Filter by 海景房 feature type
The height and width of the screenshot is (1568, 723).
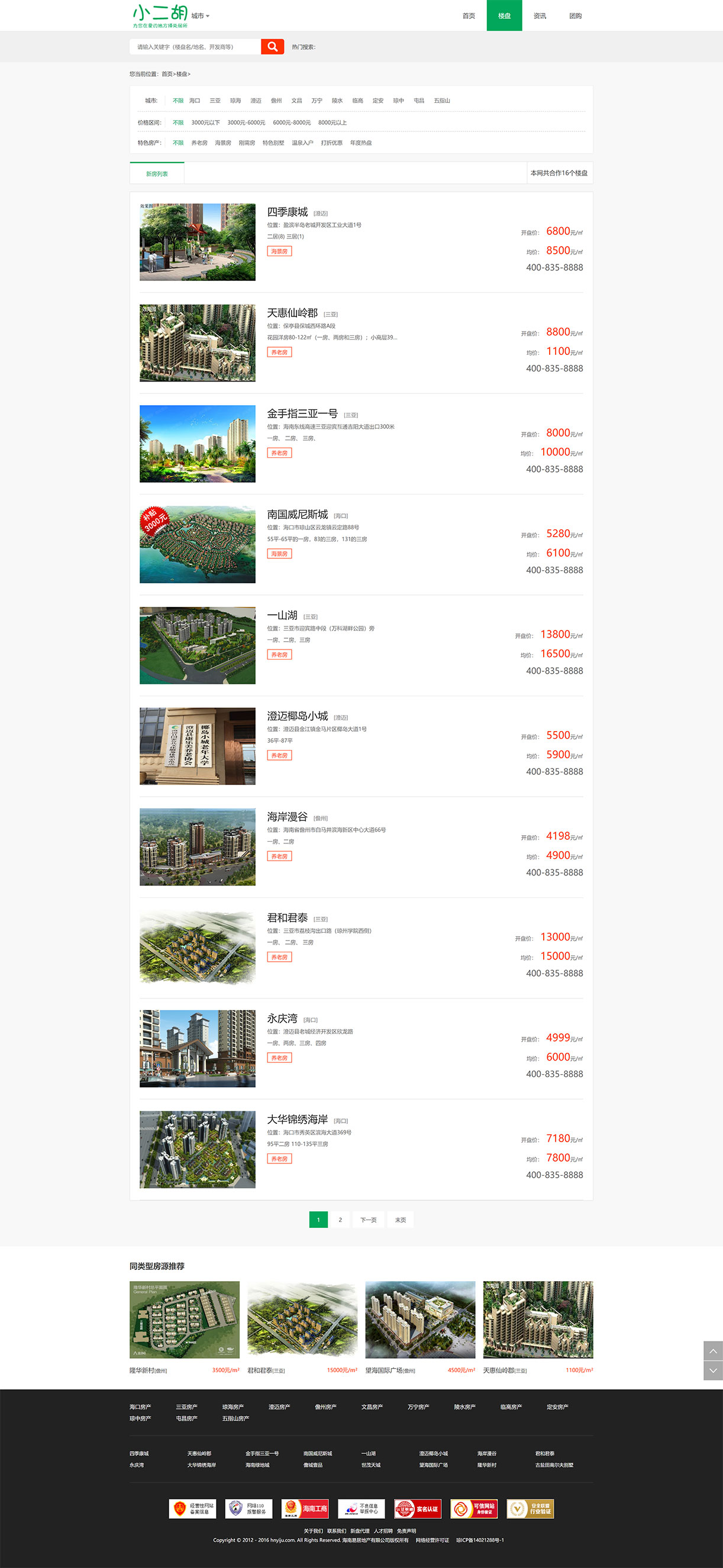point(223,143)
